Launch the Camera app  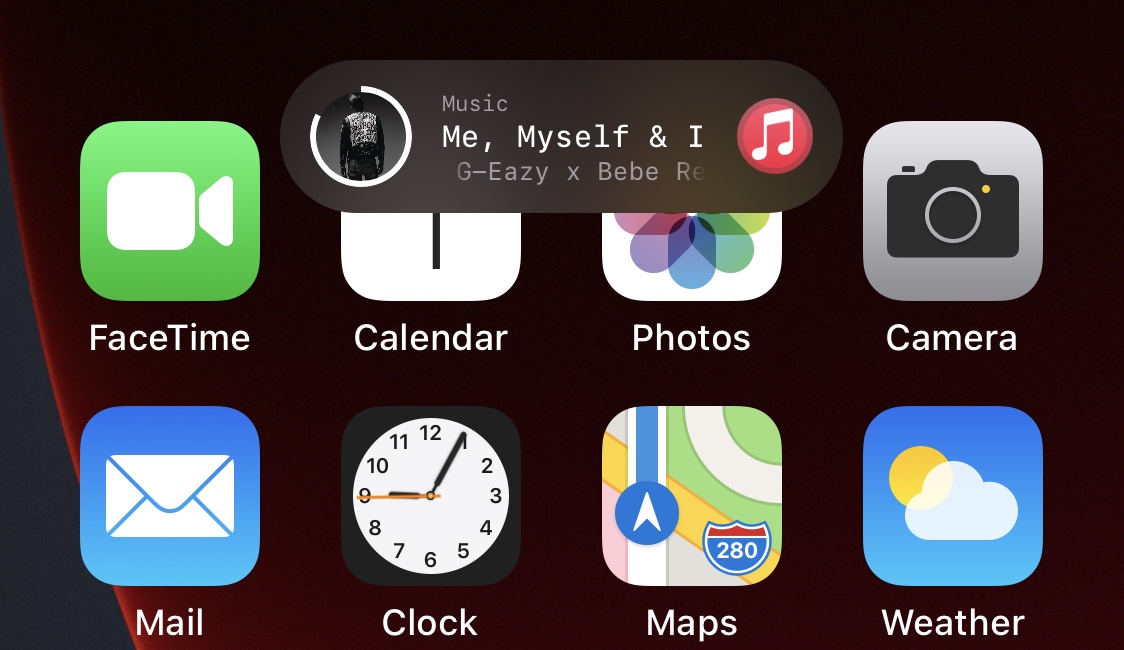pyautogui.click(x=952, y=211)
